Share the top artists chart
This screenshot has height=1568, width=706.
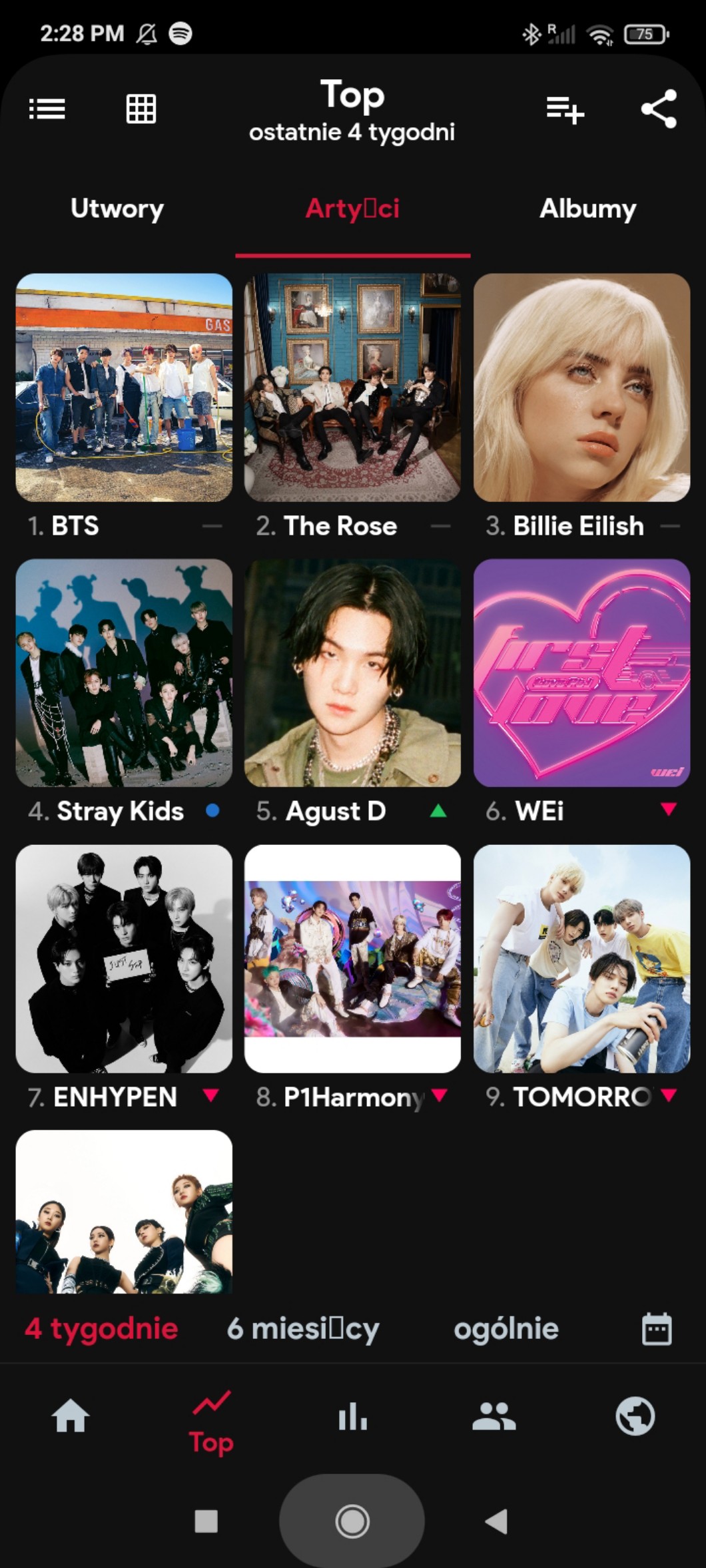pos(659,109)
